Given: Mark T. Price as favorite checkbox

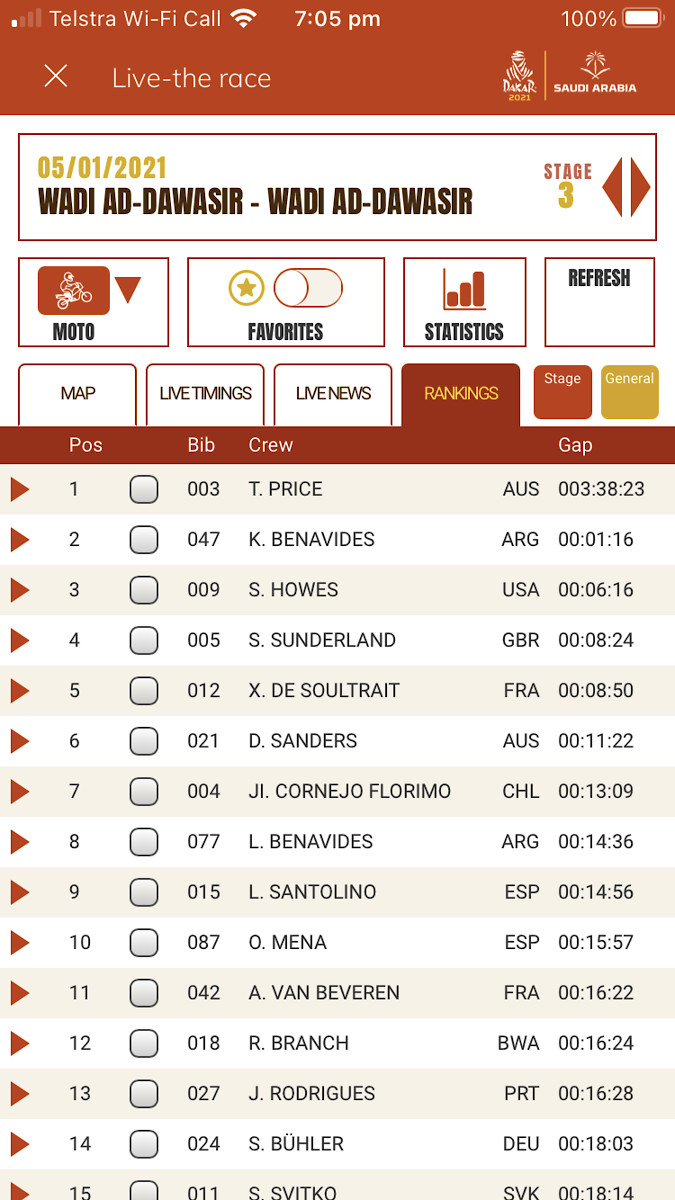Looking at the screenshot, I should (144, 490).
